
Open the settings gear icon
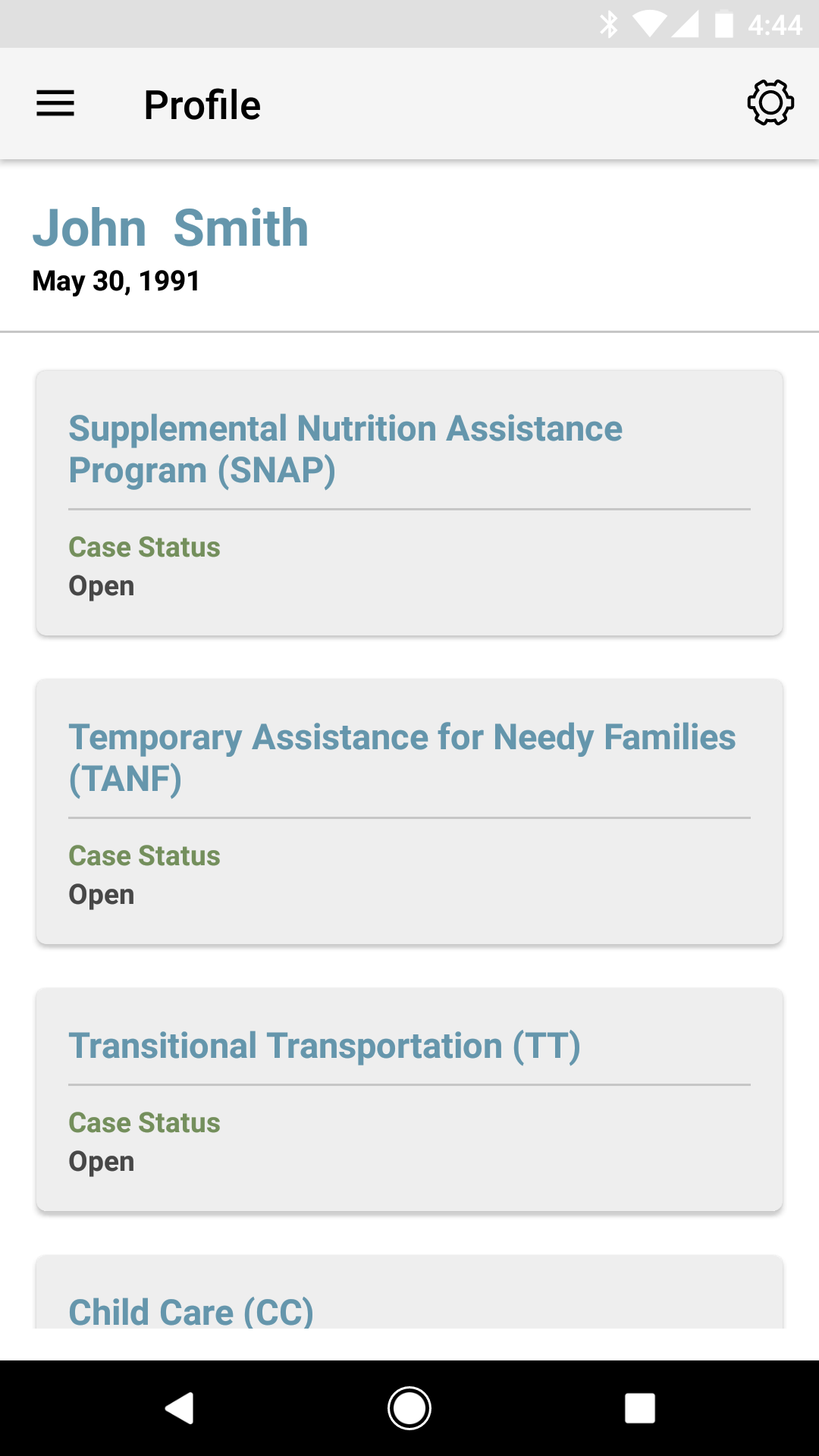[x=770, y=103]
